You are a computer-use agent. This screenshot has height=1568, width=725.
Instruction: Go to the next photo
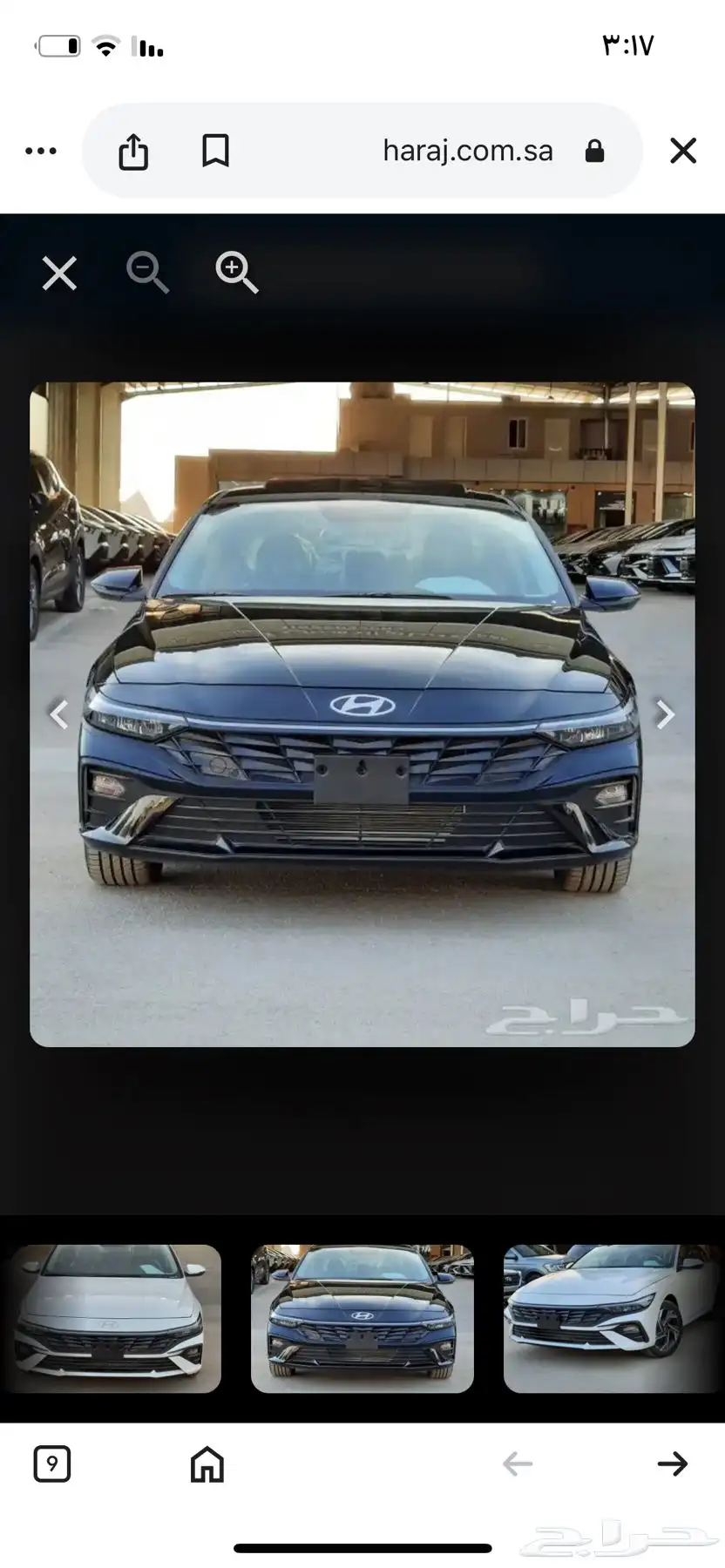coord(666,714)
